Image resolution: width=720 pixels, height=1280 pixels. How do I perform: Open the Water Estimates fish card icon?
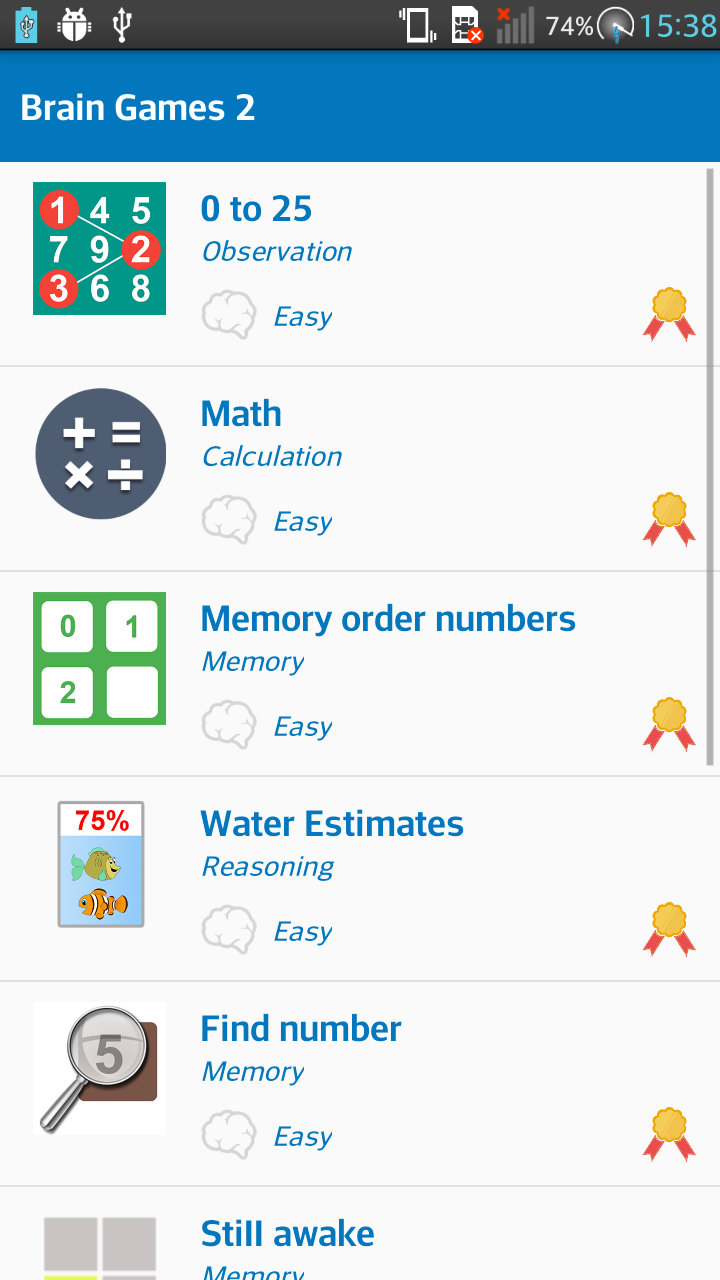pos(100,863)
